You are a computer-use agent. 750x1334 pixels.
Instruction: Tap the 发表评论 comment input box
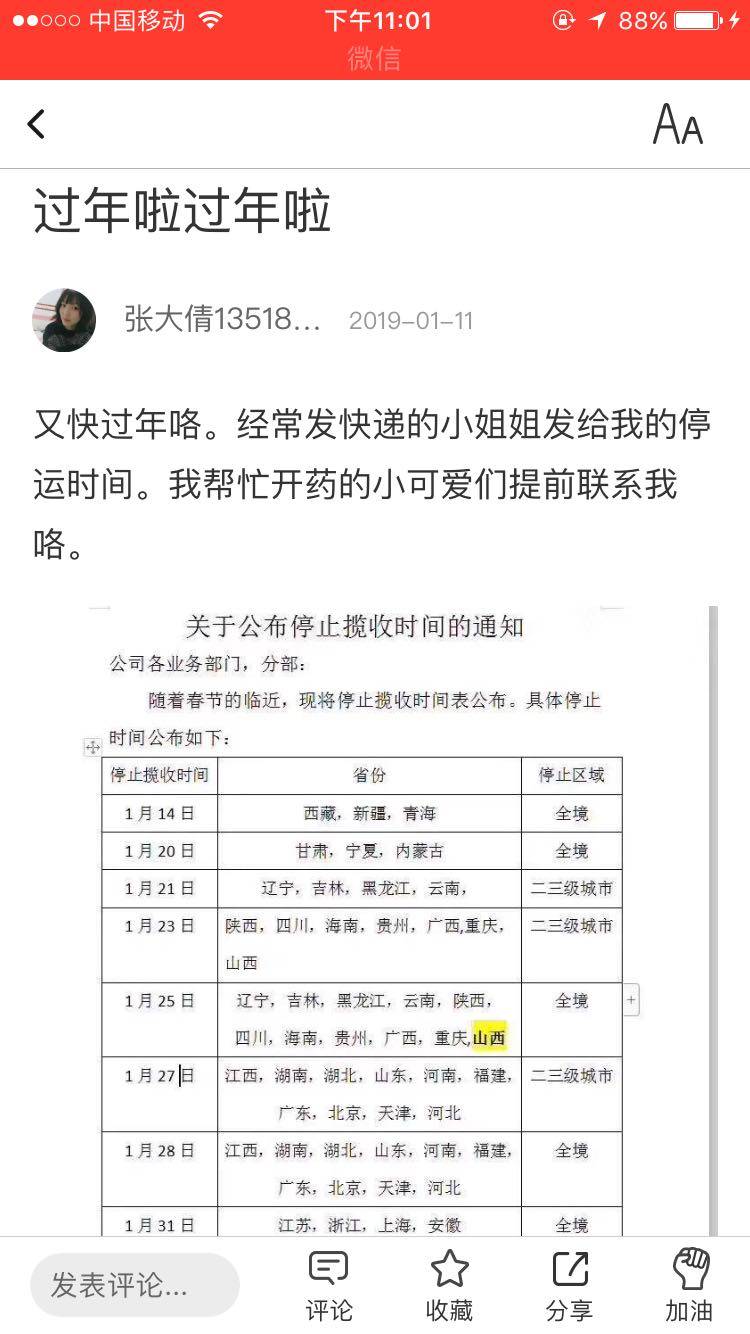tap(135, 1285)
